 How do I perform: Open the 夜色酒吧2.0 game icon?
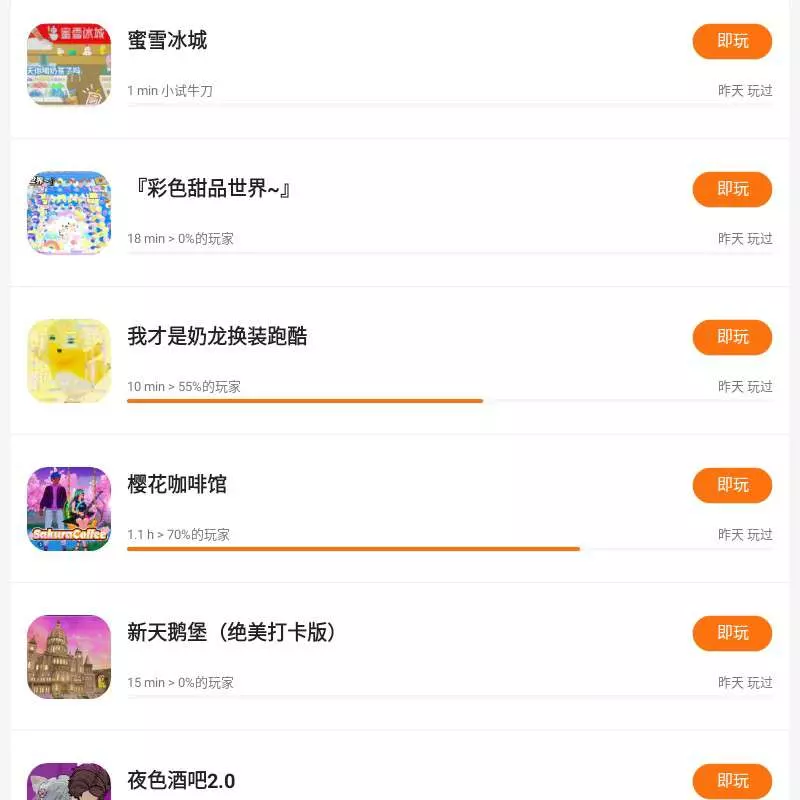coord(69,783)
